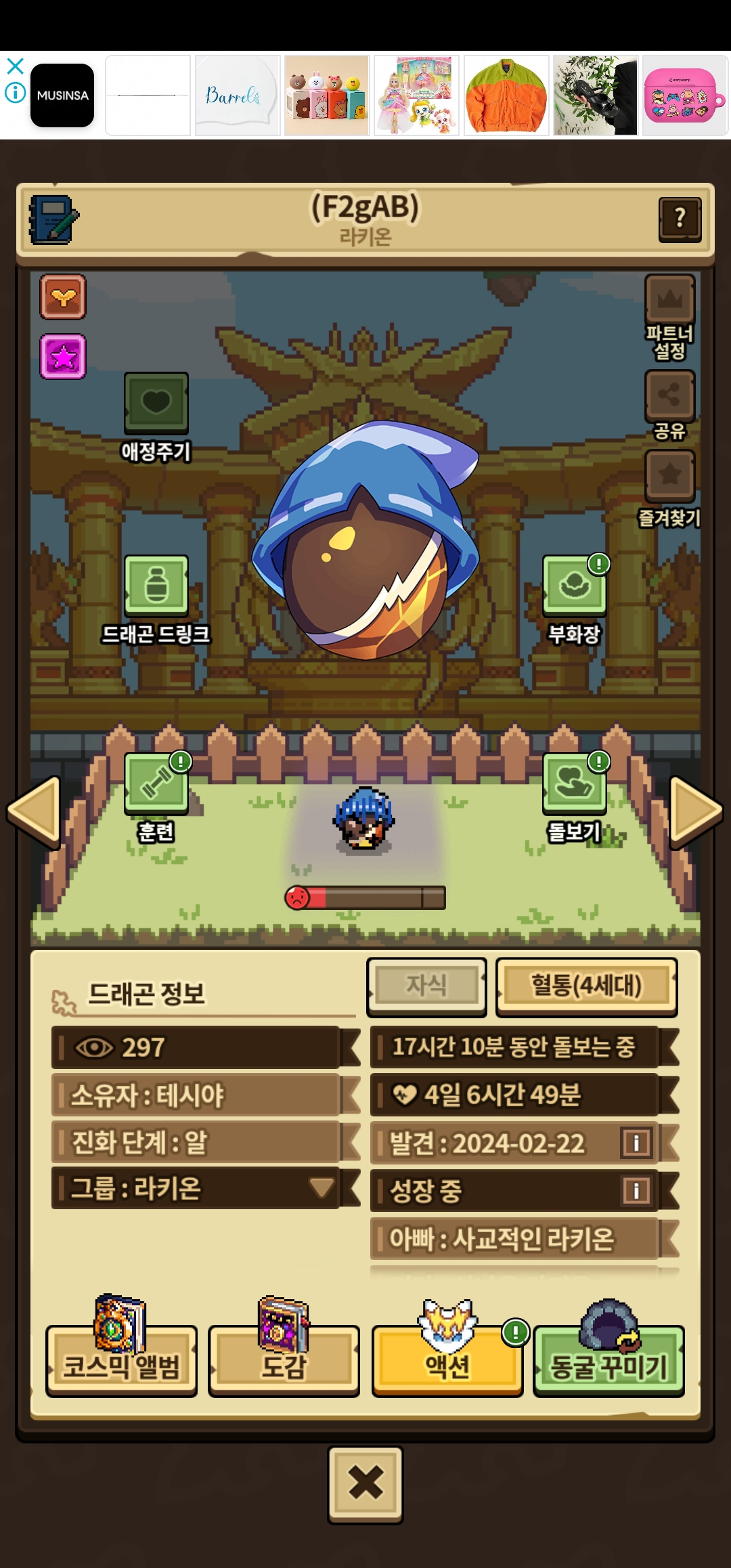Open 동굴 꾸미기 cave decoration
This screenshot has width=731, height=1568.
[608, 1361]
